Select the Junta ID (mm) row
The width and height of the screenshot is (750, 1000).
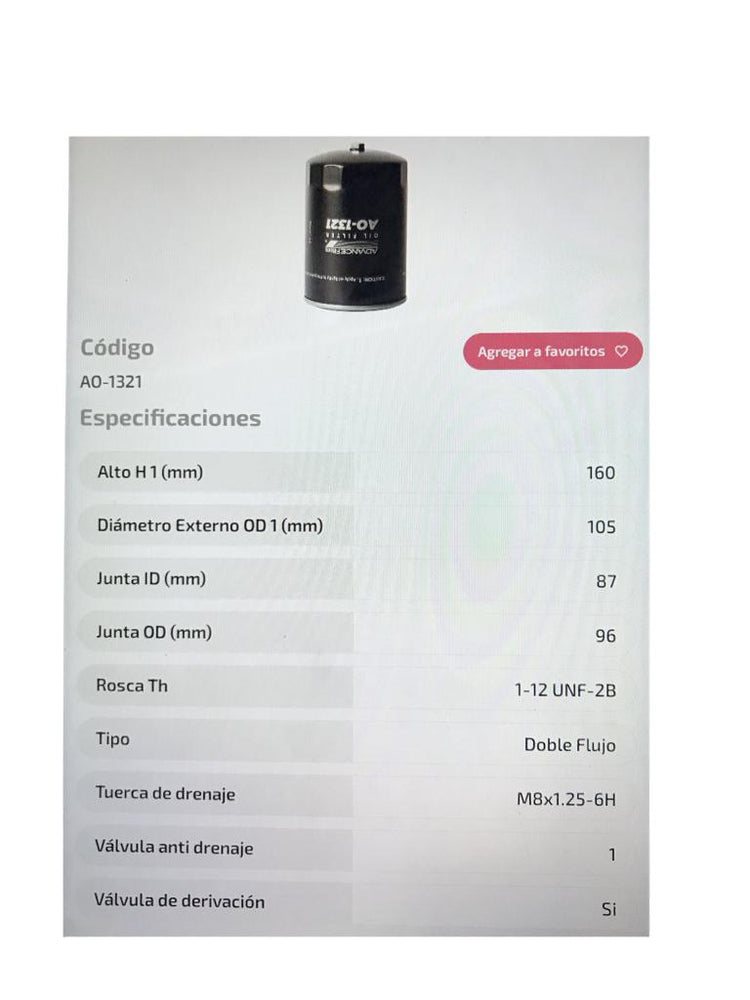[147, 580]
